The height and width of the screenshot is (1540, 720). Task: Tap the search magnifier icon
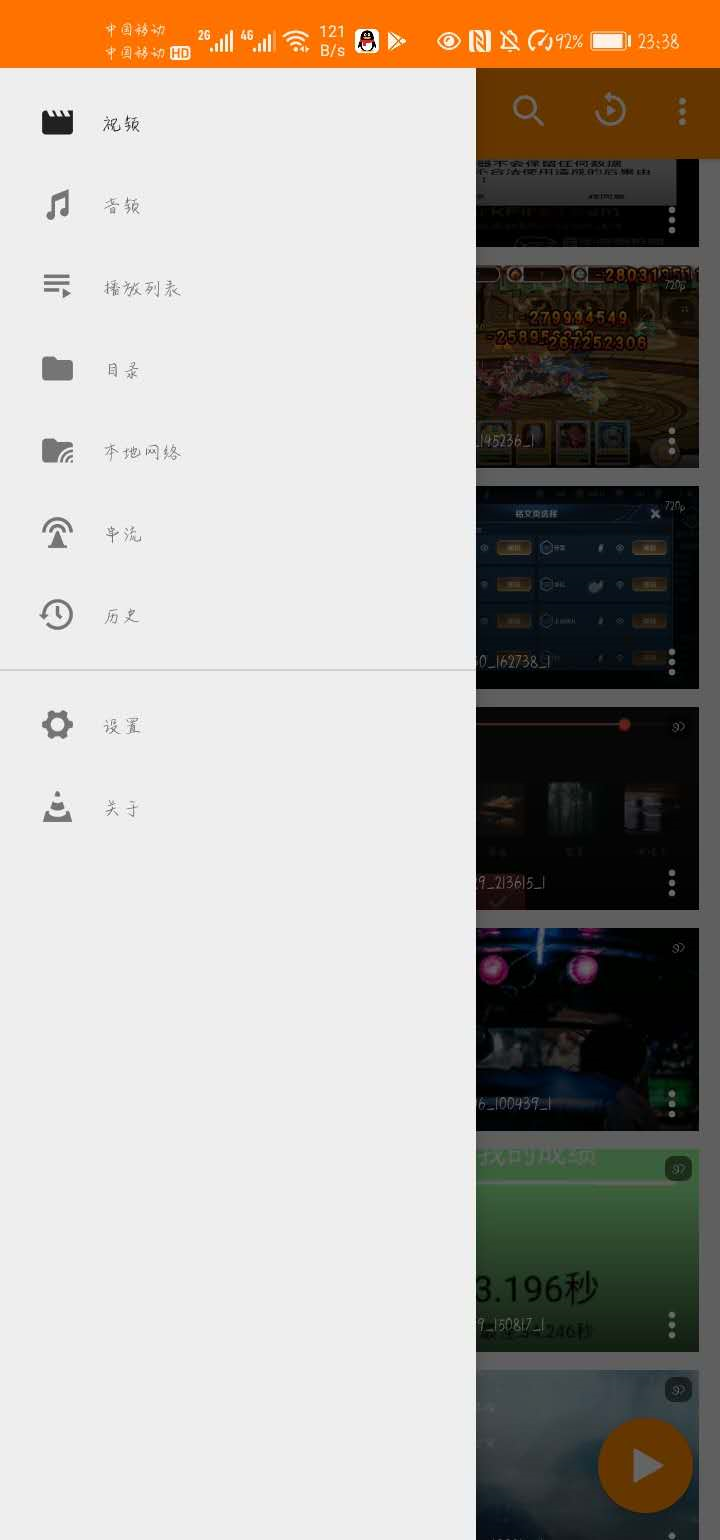(x=528, y=111)
